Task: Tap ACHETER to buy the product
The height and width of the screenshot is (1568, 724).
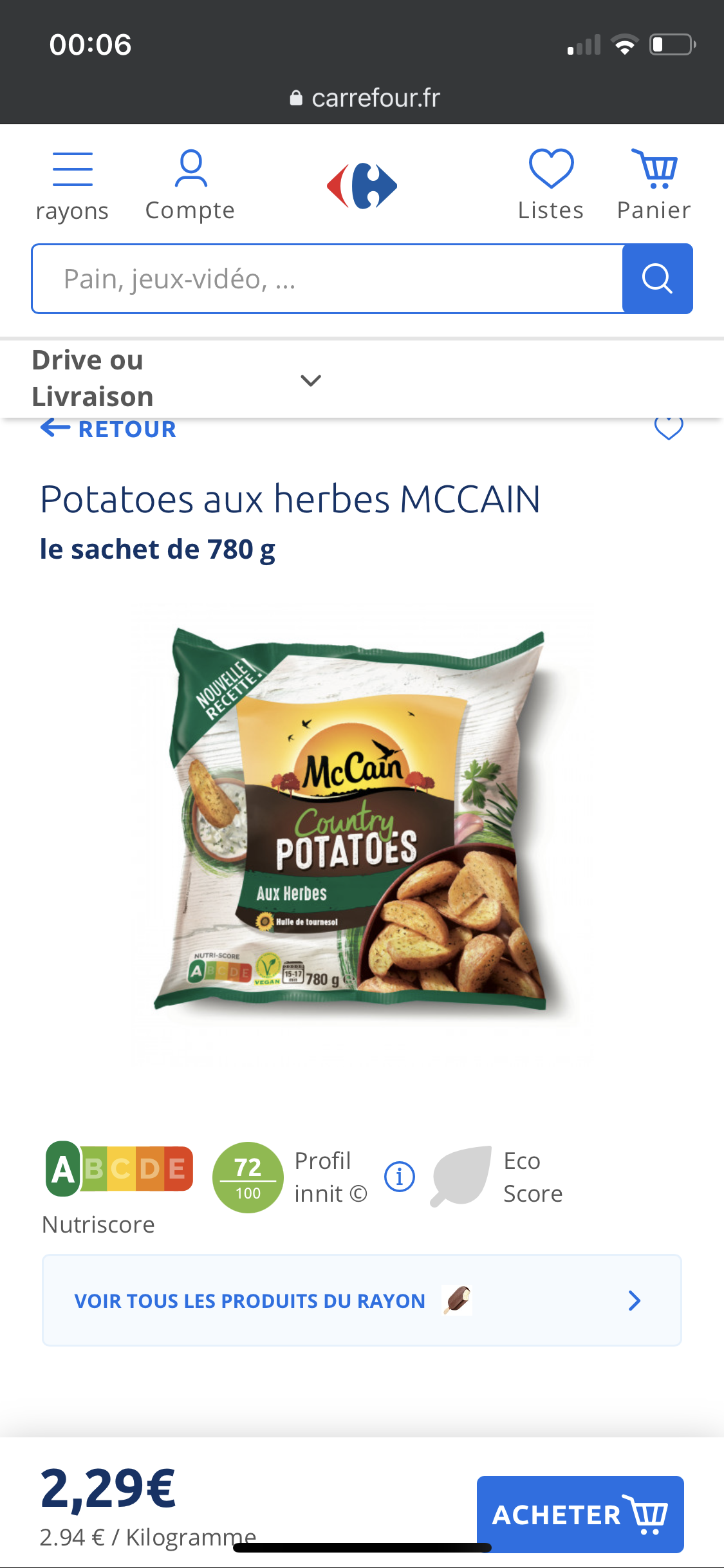Action: (580, 1514)
